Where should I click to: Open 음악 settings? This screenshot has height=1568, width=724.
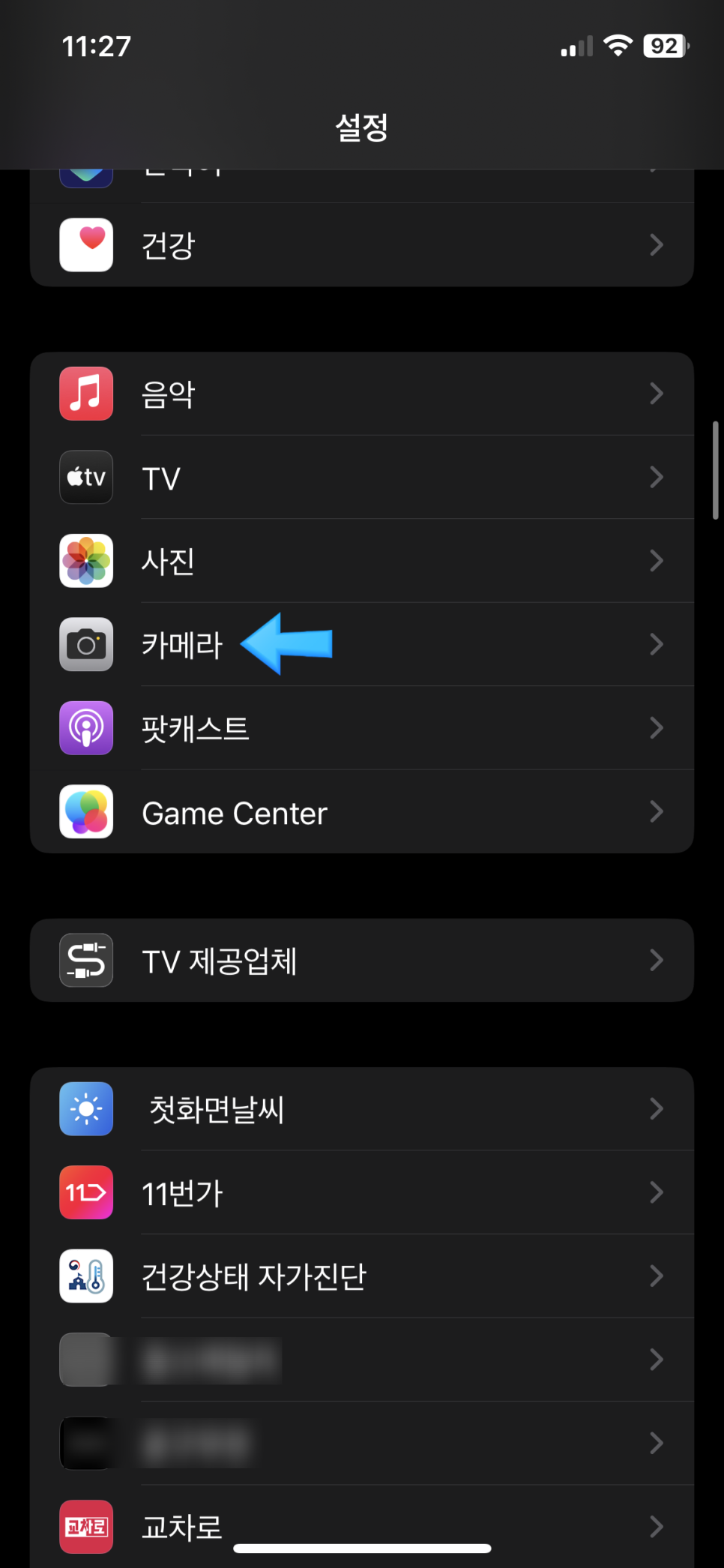pyautogui.click(x=362, y=394)
